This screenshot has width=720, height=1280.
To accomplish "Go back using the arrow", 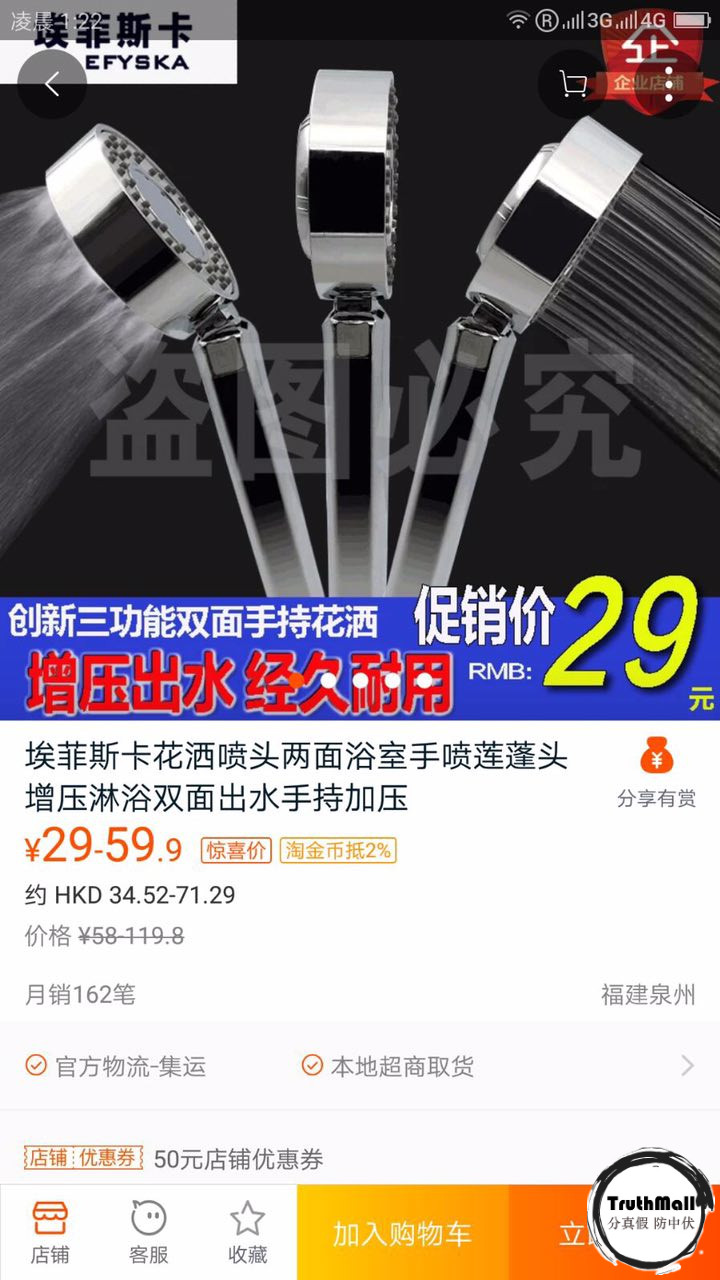I will click(x=52, y=85).
